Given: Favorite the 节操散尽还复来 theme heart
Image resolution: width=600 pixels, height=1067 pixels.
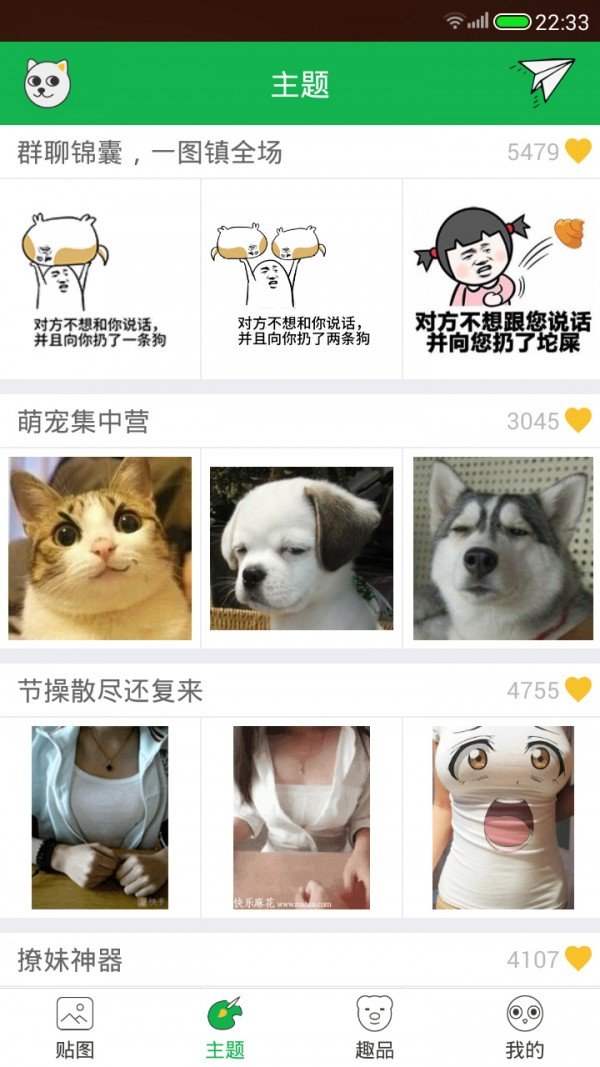Looking at the screenshot, I should pyautogui.click(x=578, y=689).
